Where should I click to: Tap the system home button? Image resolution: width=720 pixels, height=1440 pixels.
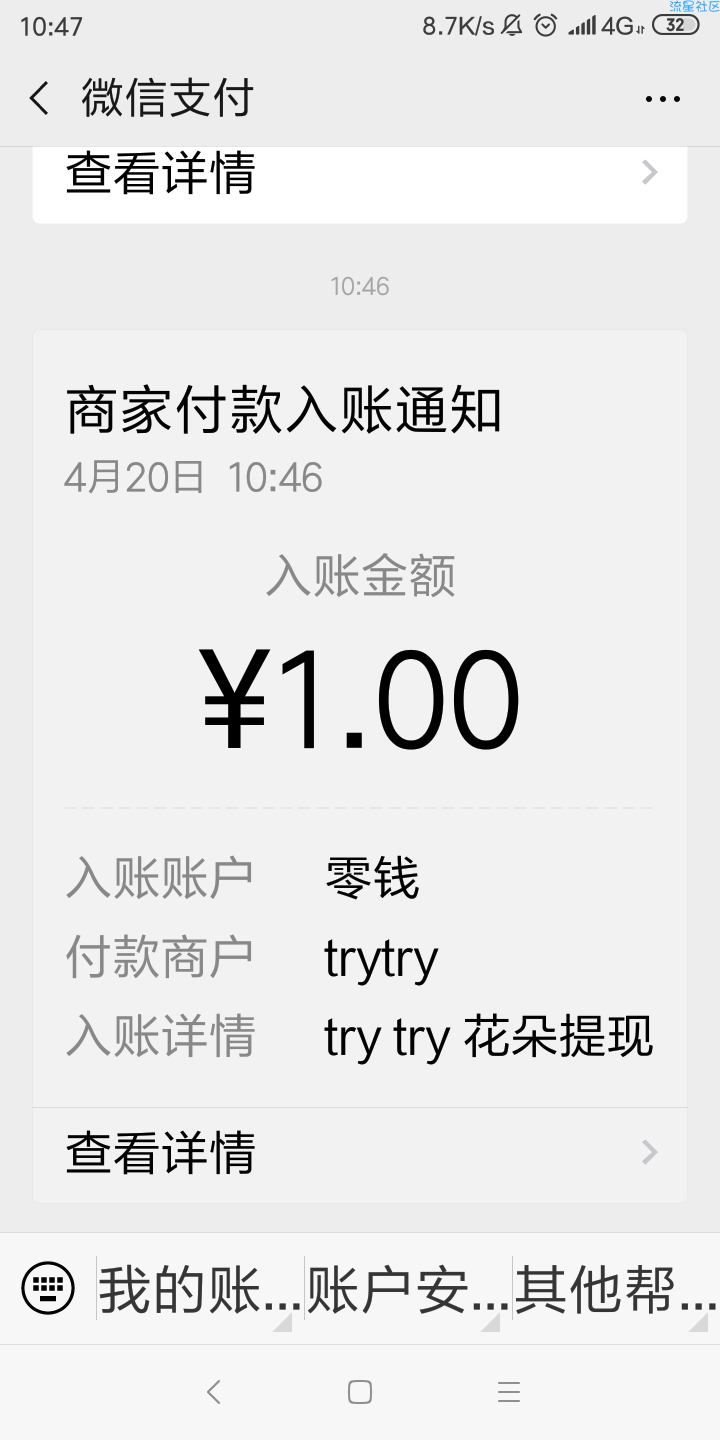[360, 1392]
